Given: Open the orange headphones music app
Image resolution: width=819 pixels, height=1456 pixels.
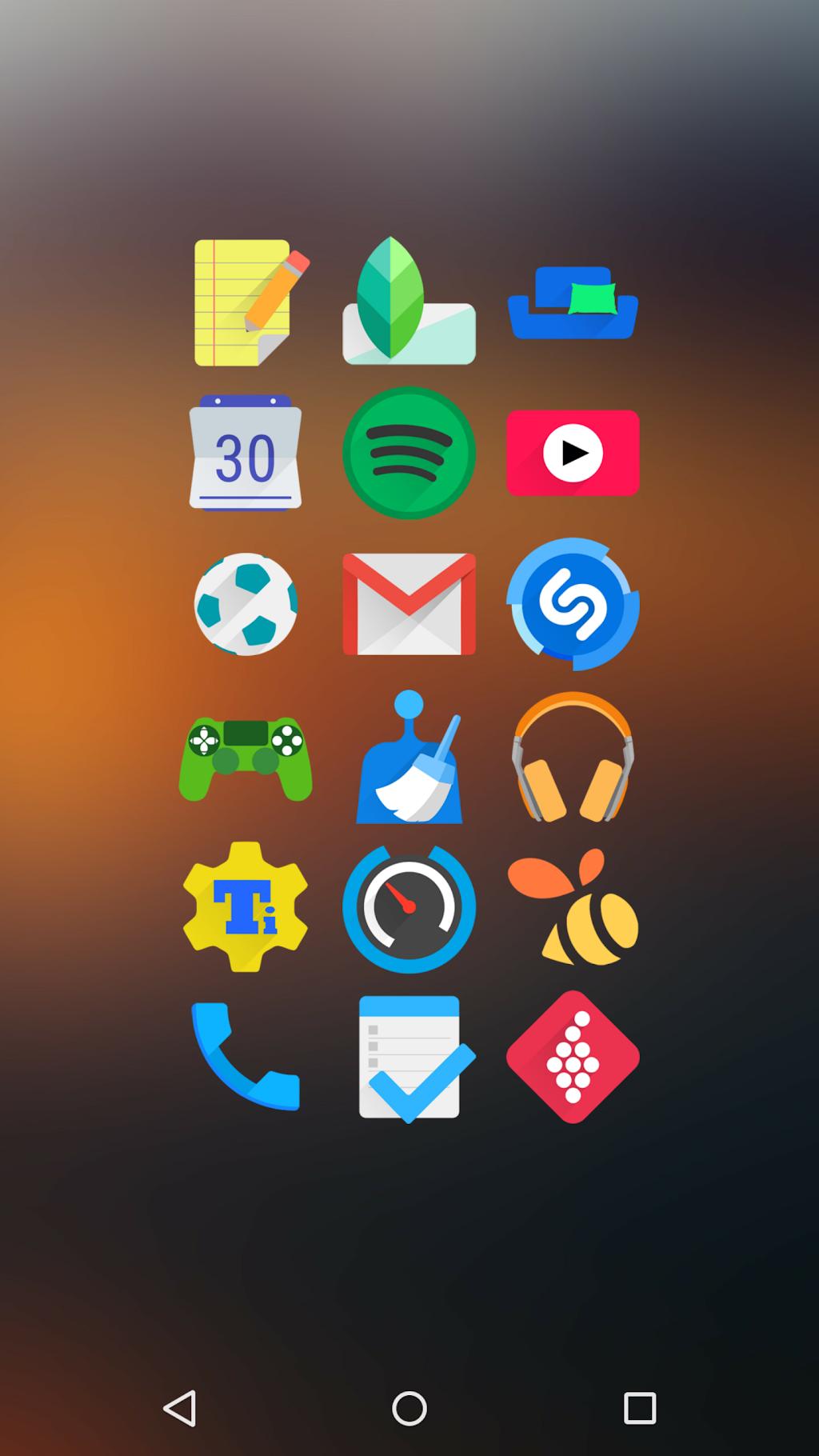Looking at the screenshot, I should tap(573, 757).
